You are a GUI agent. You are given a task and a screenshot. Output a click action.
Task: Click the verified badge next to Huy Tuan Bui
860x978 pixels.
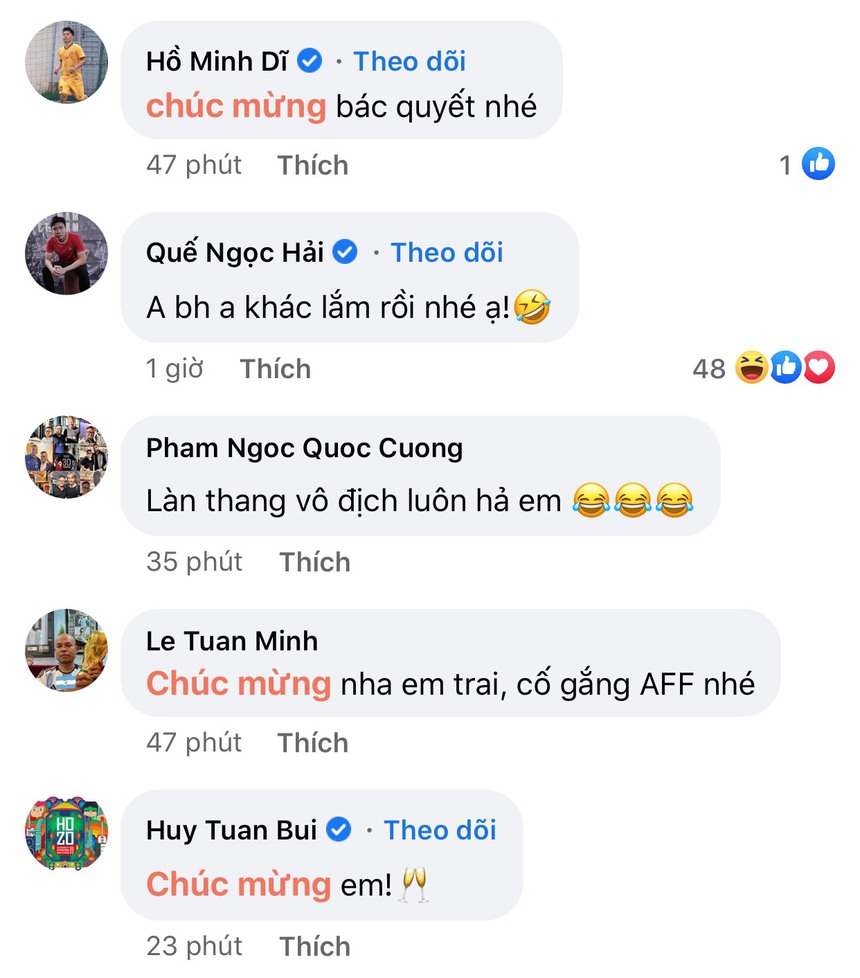(340, 830)
